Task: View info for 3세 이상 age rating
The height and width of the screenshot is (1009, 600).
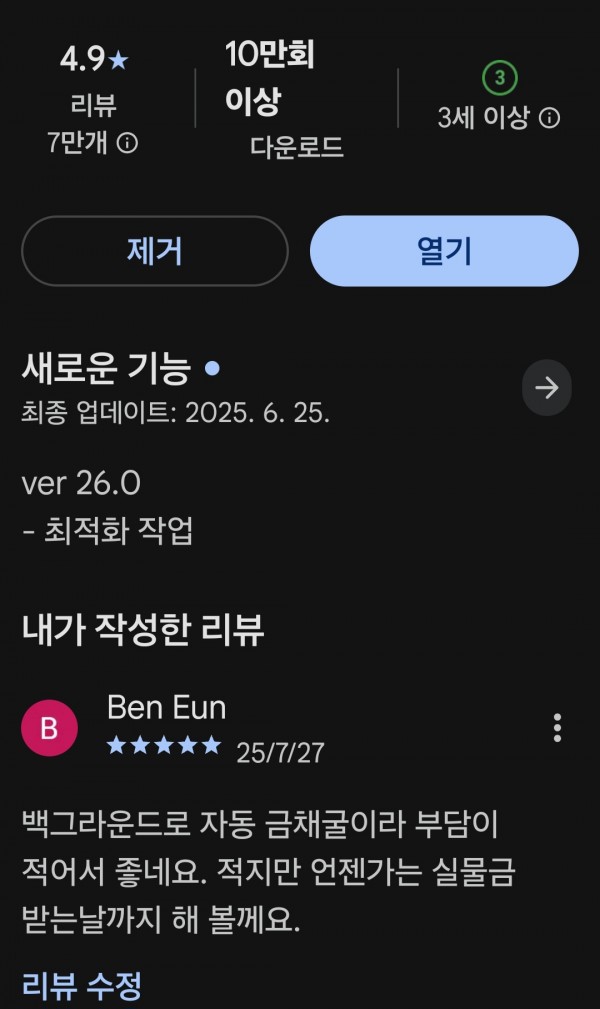Action: (x=549, y=118)
